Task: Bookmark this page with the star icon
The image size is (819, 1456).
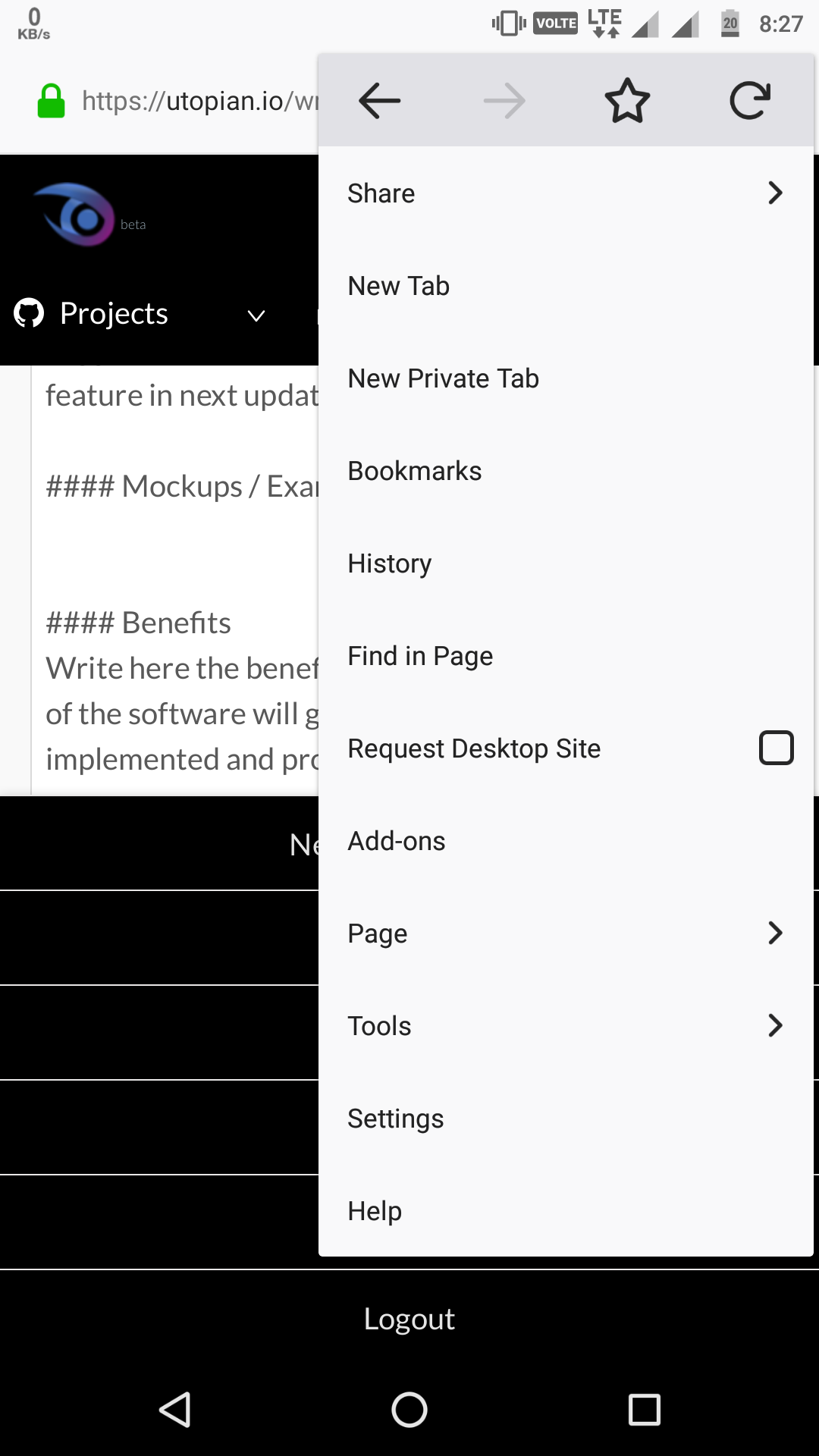Action: pyautogui.click(x=627, y=100)
